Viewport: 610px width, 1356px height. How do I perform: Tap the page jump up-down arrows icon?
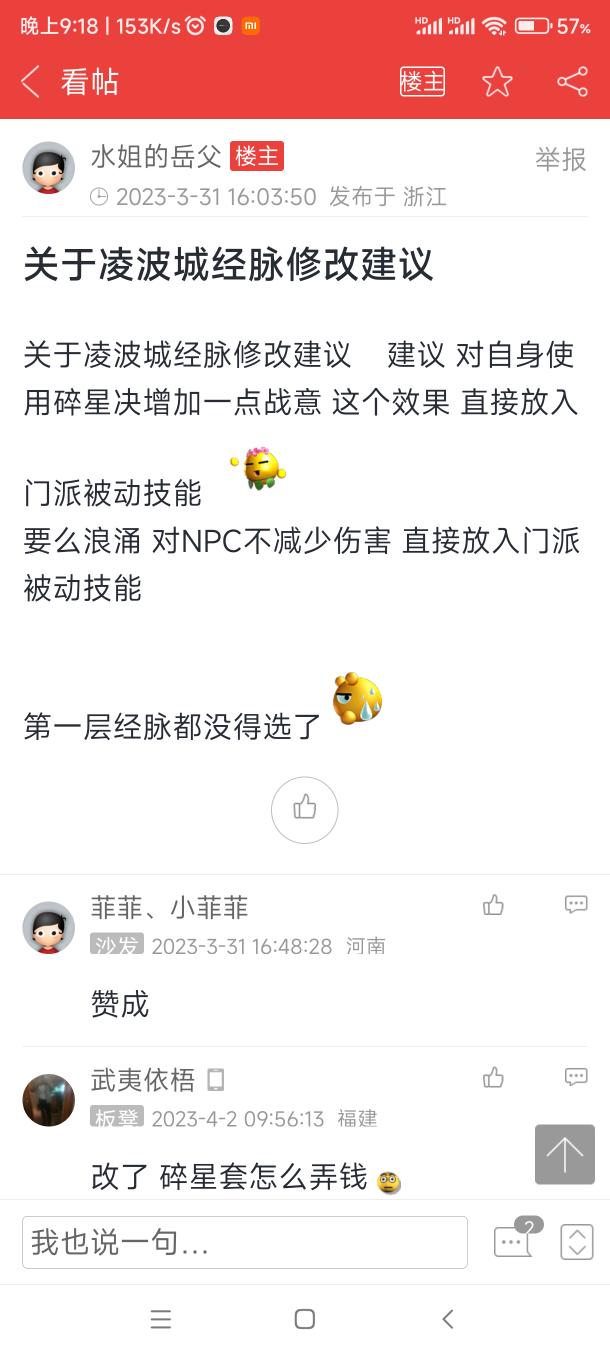577,1242
